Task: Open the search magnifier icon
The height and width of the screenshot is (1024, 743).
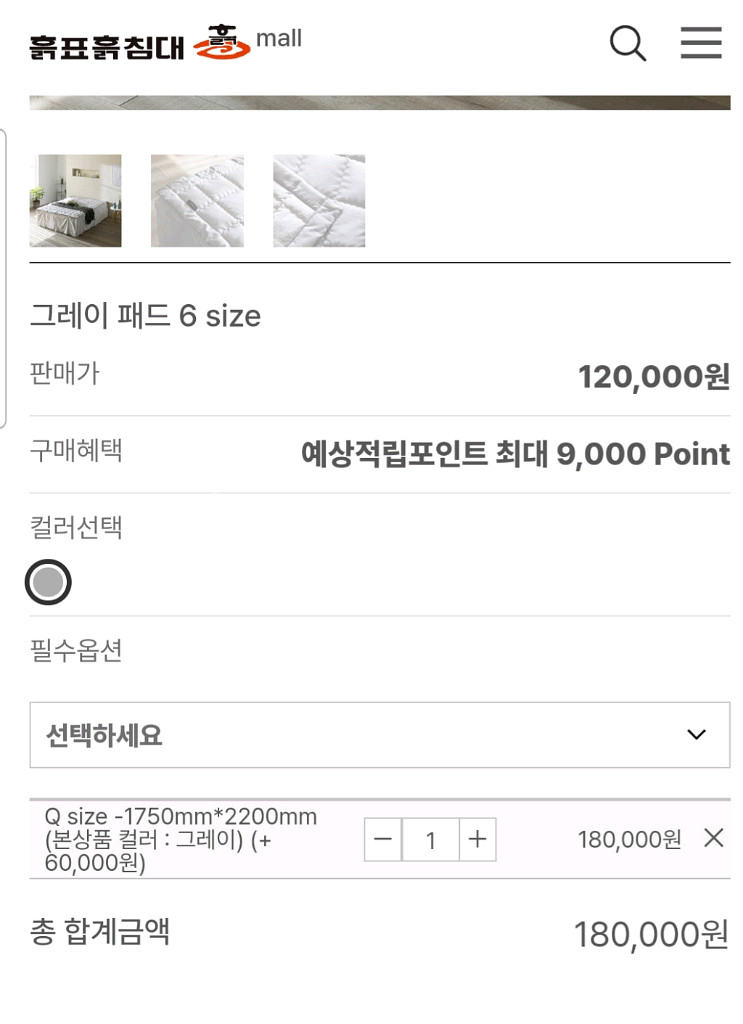Action: 627,43
